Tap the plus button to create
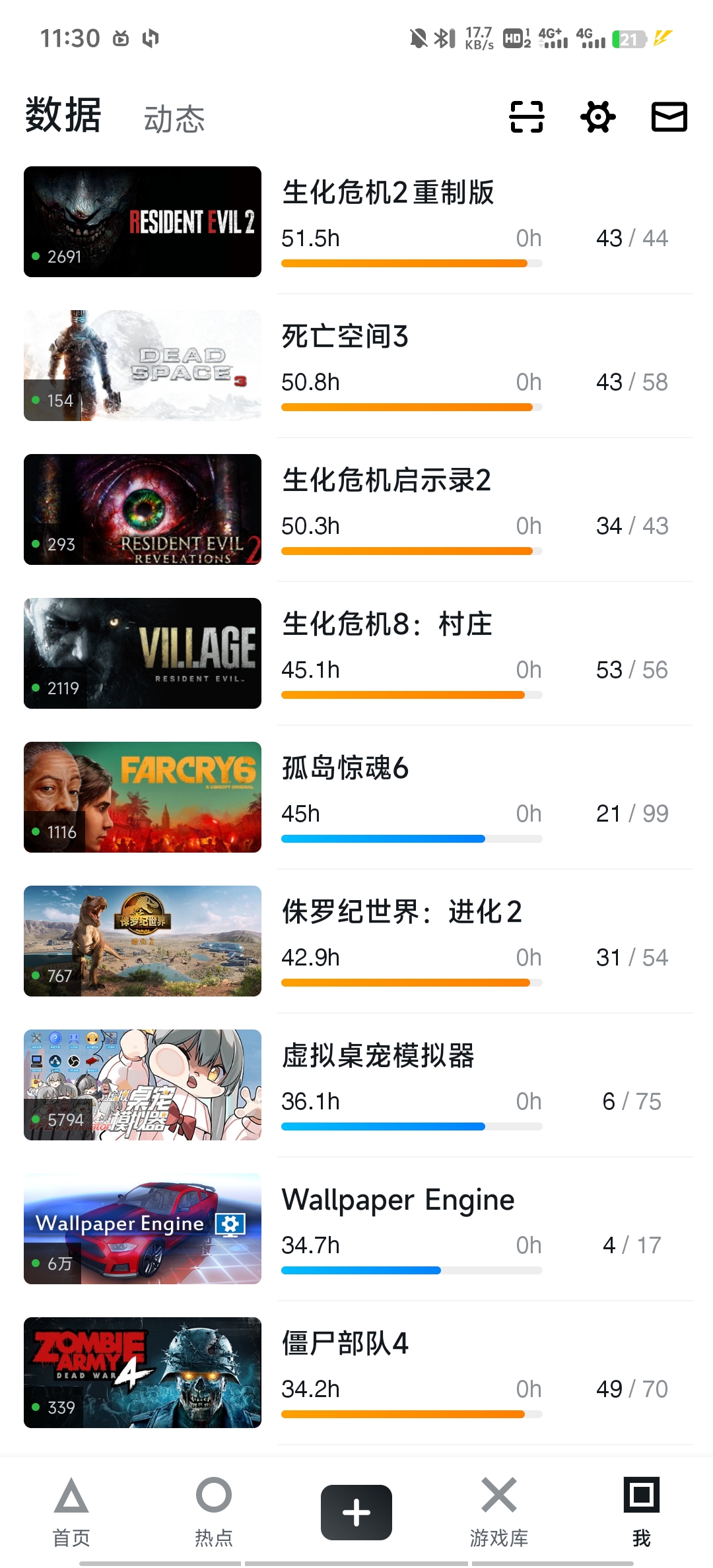The height and width of the screenshot is (1568, 713). point(356,1512)
